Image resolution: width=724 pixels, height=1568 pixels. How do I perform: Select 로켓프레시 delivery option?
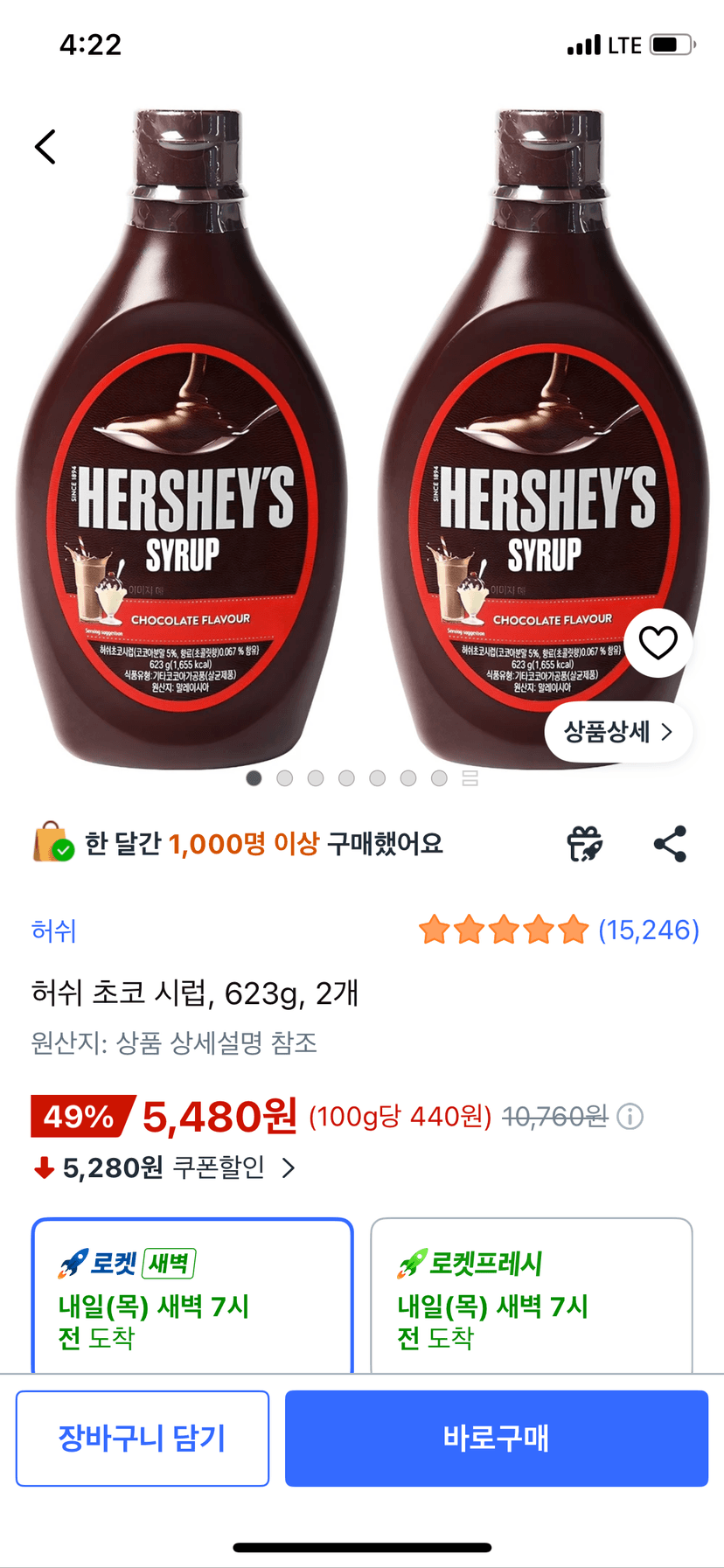pos(532,1296)
